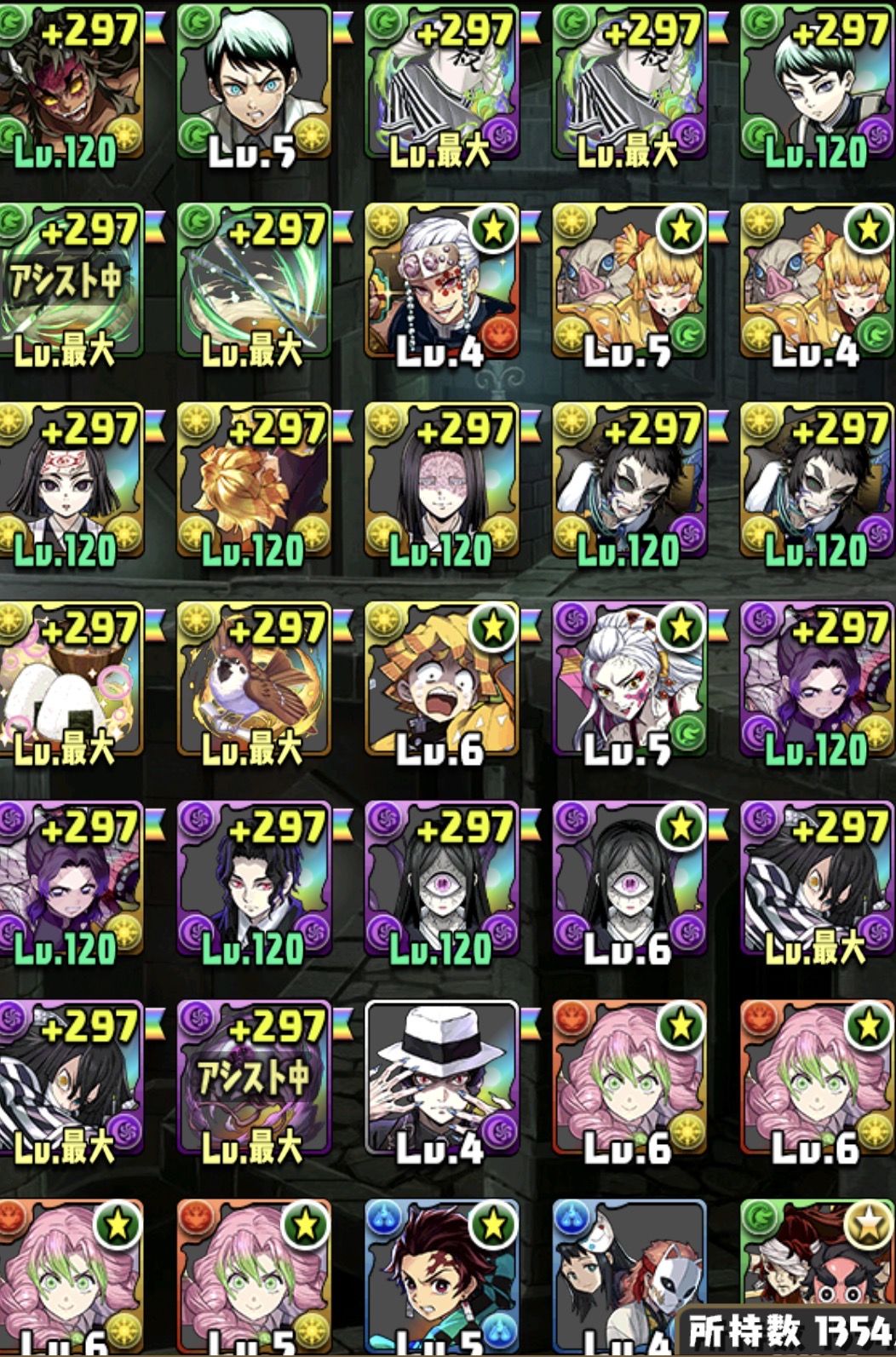Select the golden flower hair card Lv.120

pyautogui.click(x=254, y=482)
